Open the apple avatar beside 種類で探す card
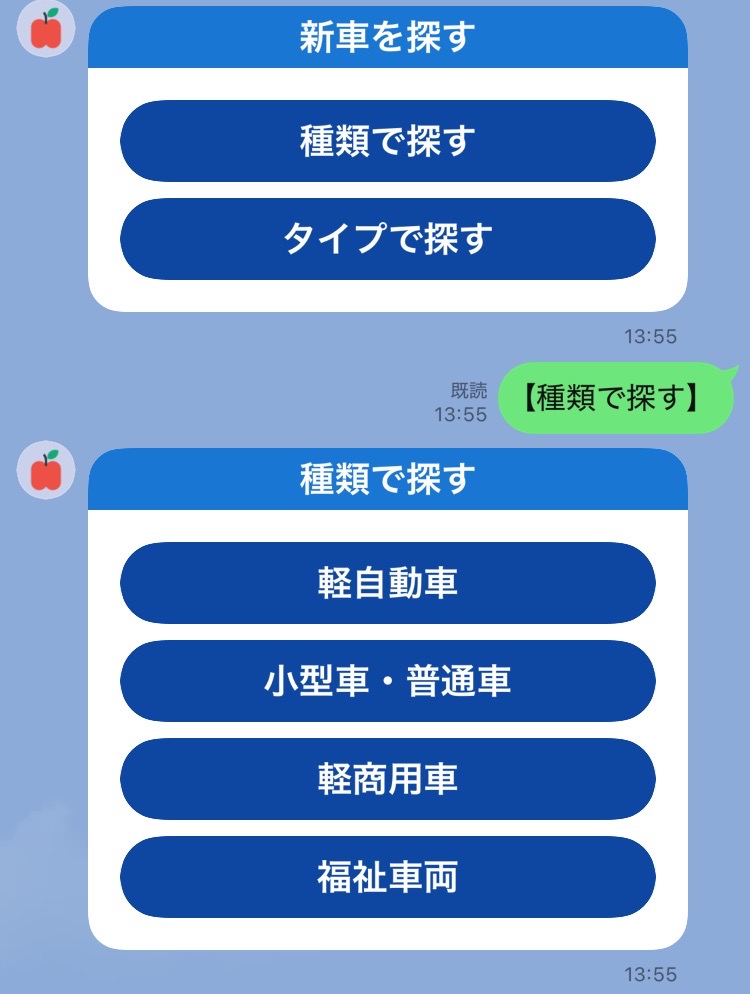This screenshot has height=994, width=750. pos(46,470)
